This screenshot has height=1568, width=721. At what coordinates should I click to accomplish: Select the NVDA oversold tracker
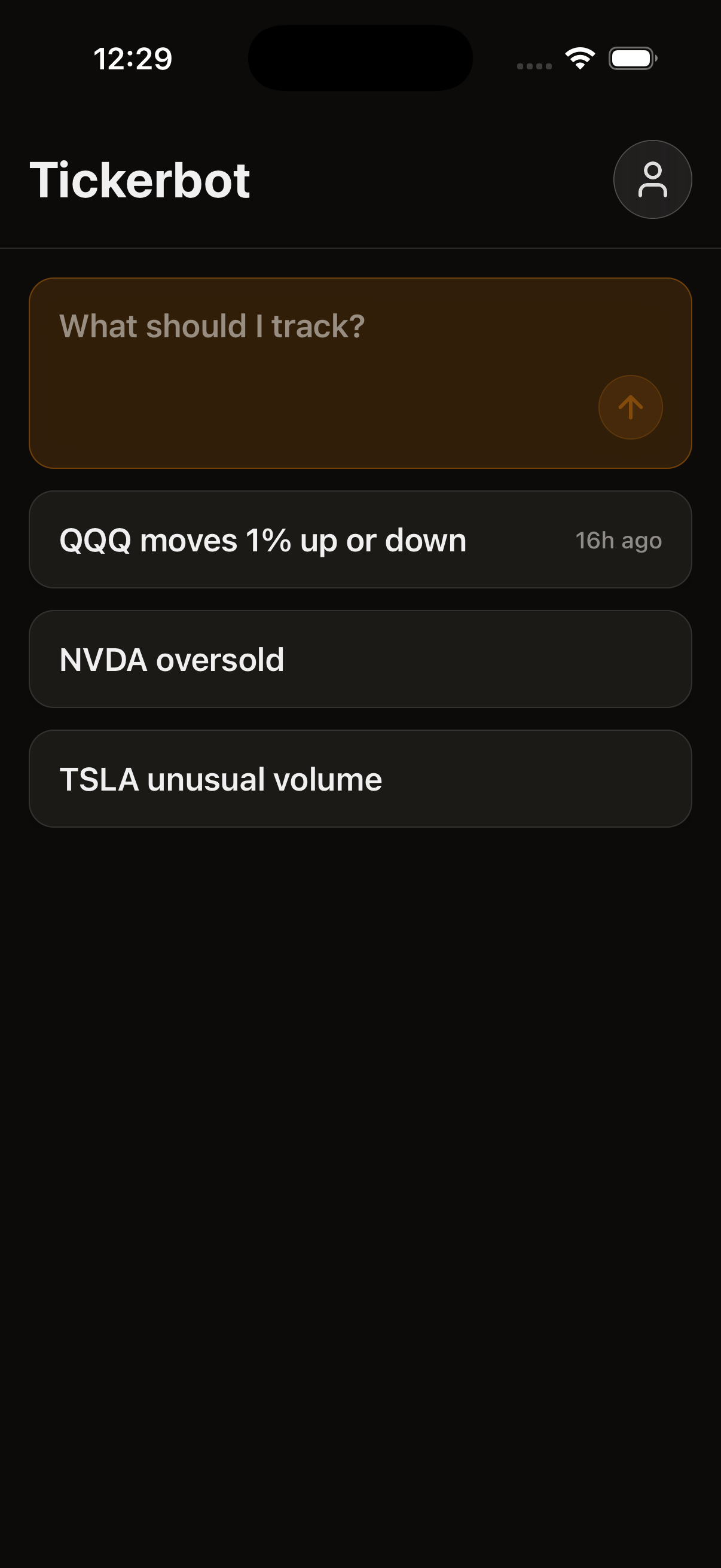coord(360,659)
